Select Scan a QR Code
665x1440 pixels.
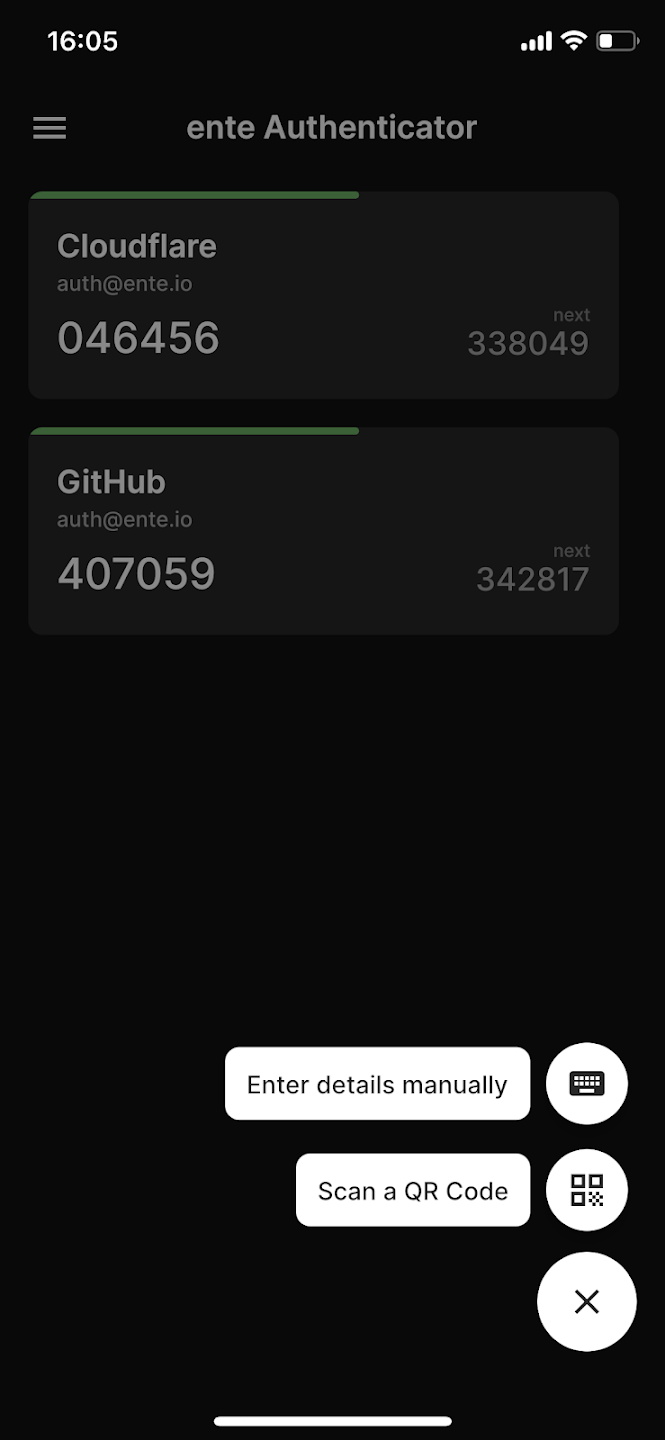tap(412, 1190)
